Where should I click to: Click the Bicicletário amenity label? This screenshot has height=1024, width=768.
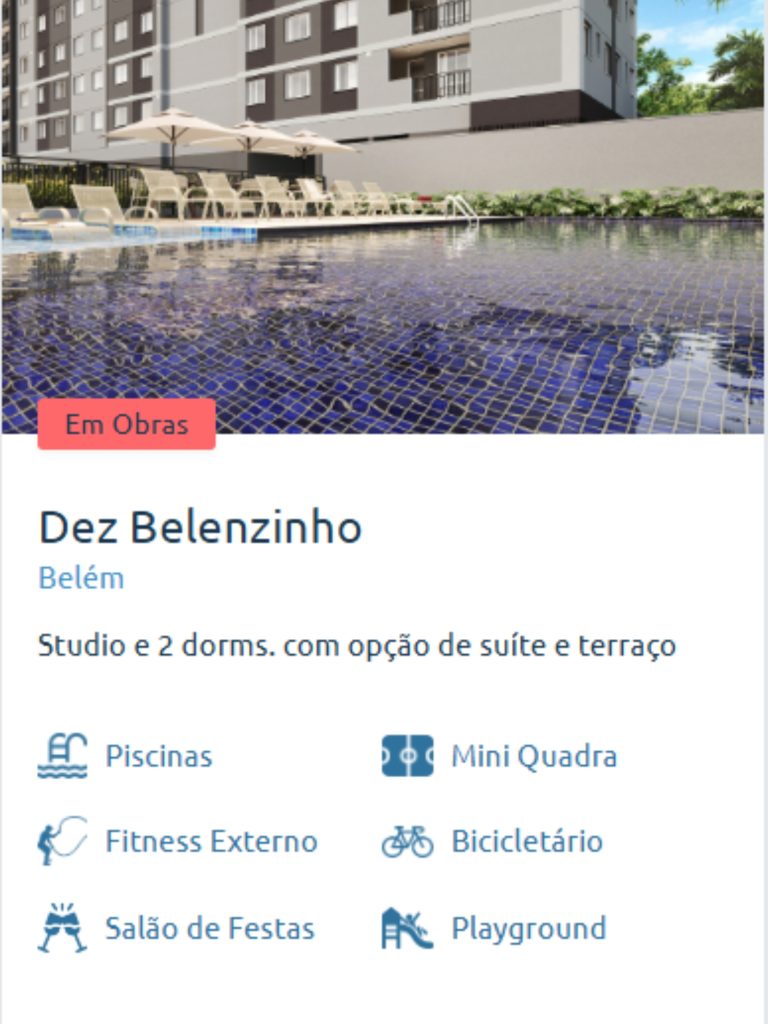coord(525,842)
